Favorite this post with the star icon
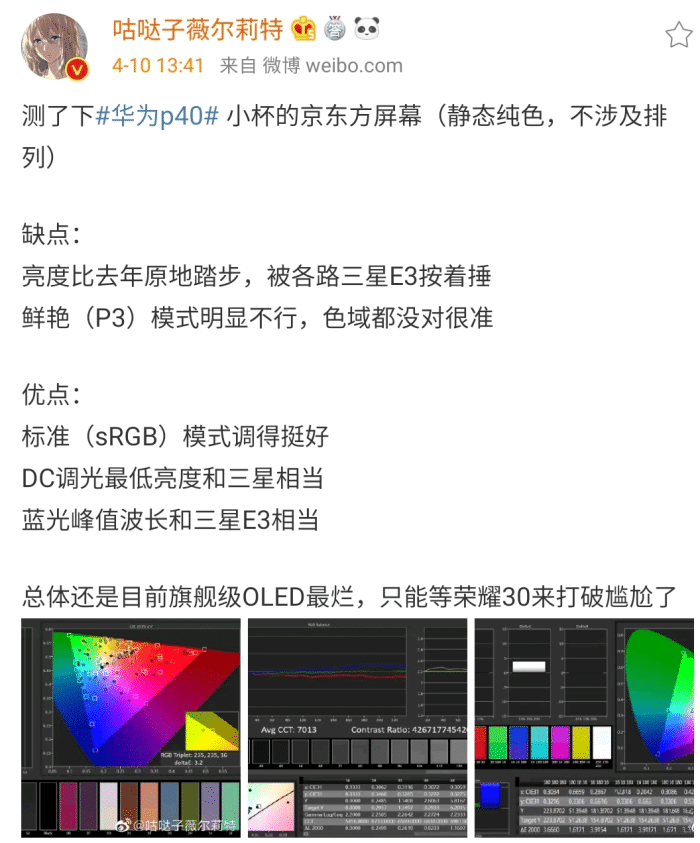The image size is (700, 843). [679, 36]
